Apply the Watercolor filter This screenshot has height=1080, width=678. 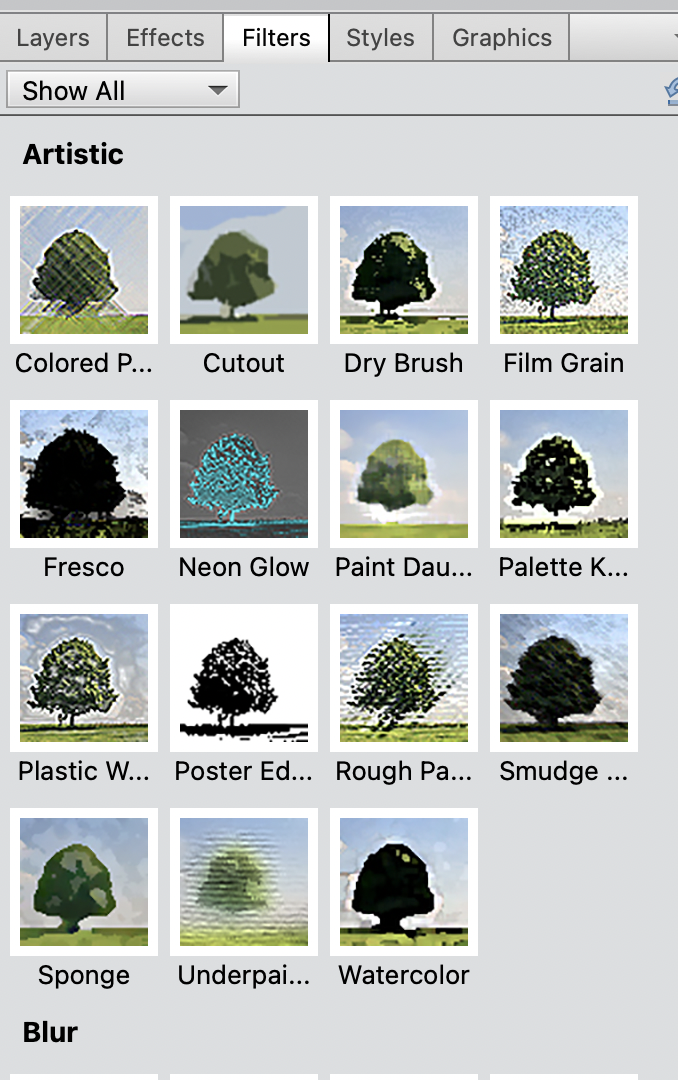(x=404, y=882)
